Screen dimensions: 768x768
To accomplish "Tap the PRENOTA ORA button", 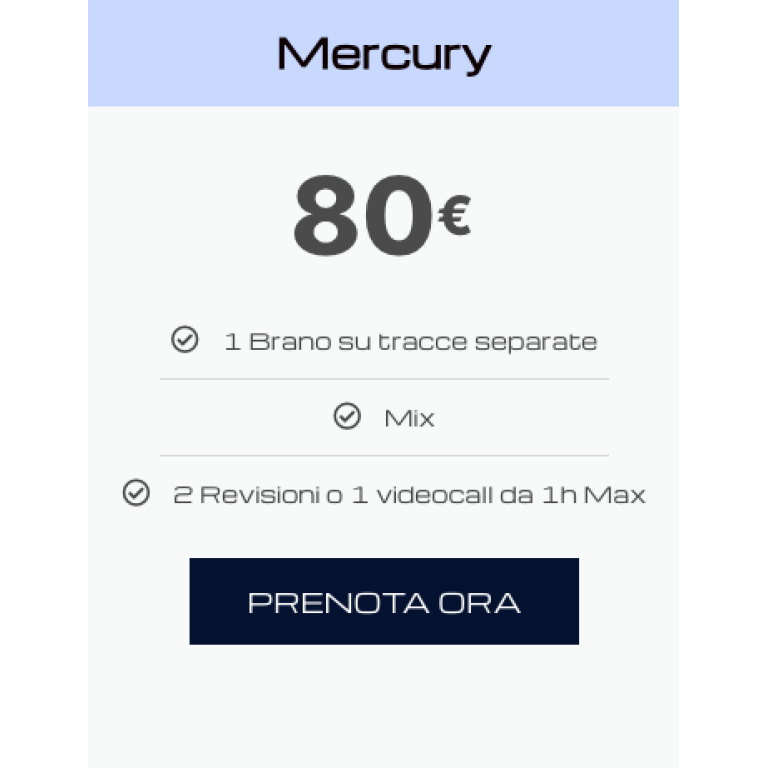I will point(384,601).
